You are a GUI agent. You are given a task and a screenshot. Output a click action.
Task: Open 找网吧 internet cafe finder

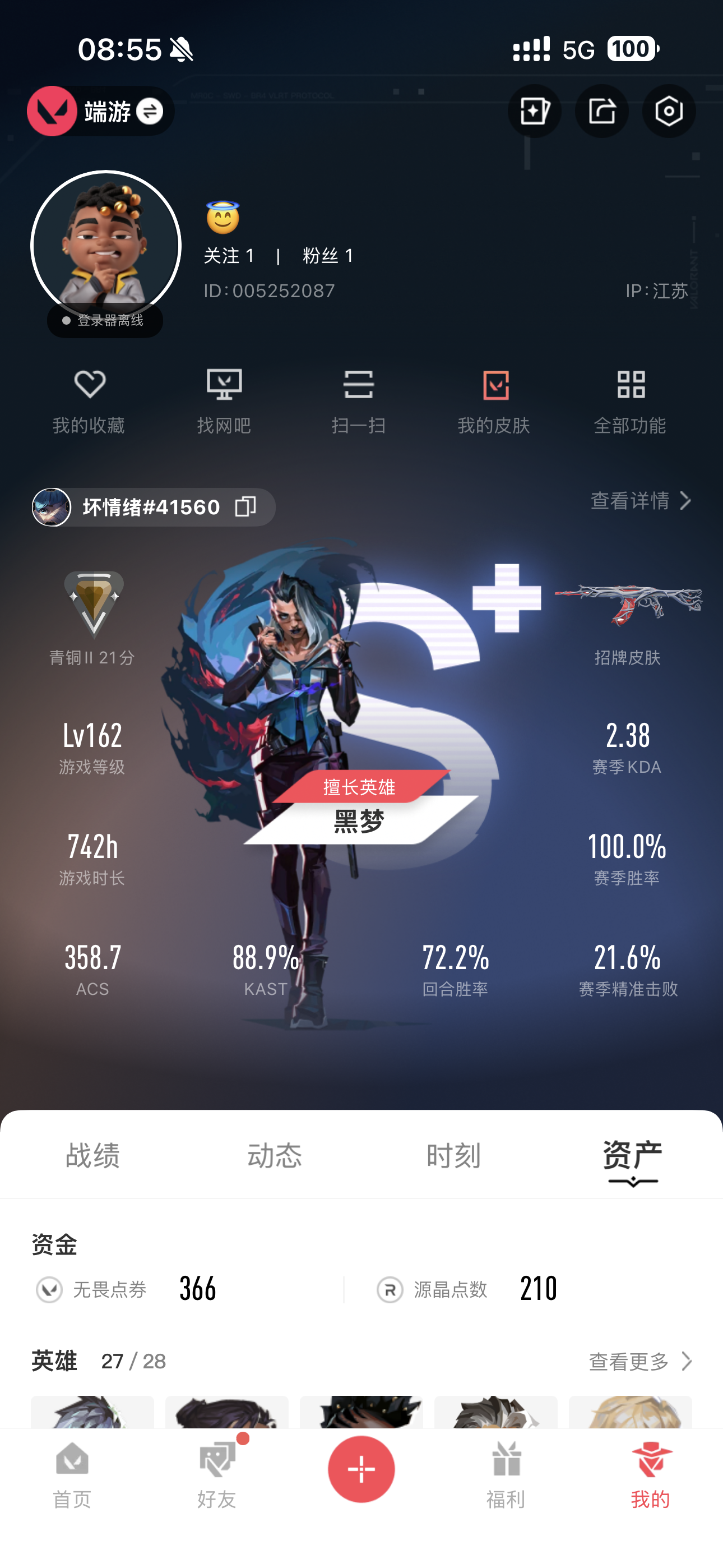tap(224, 402)
